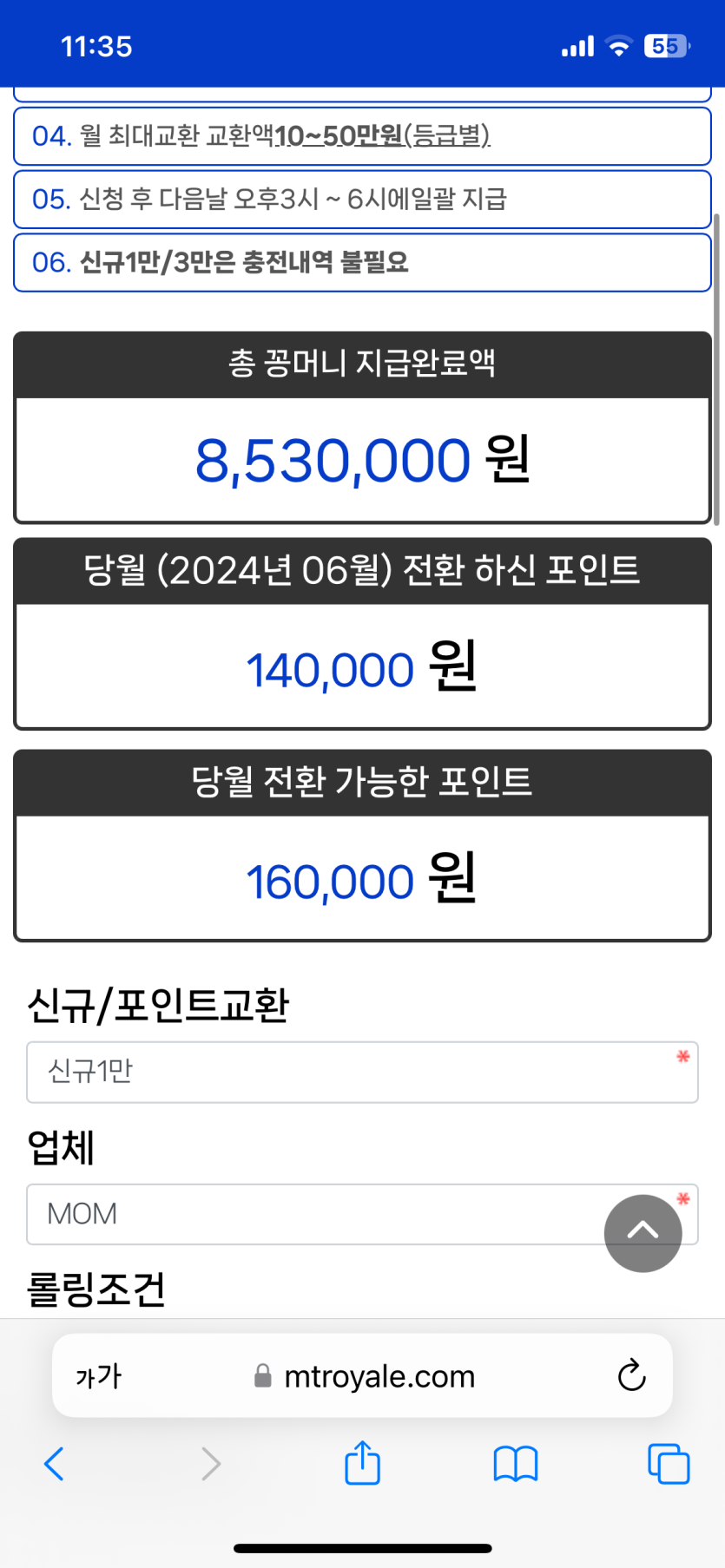Viewport: 725px width, 1568px height.
Task: Open Safari bookmarks book icon
Action: click(515, 1464)
